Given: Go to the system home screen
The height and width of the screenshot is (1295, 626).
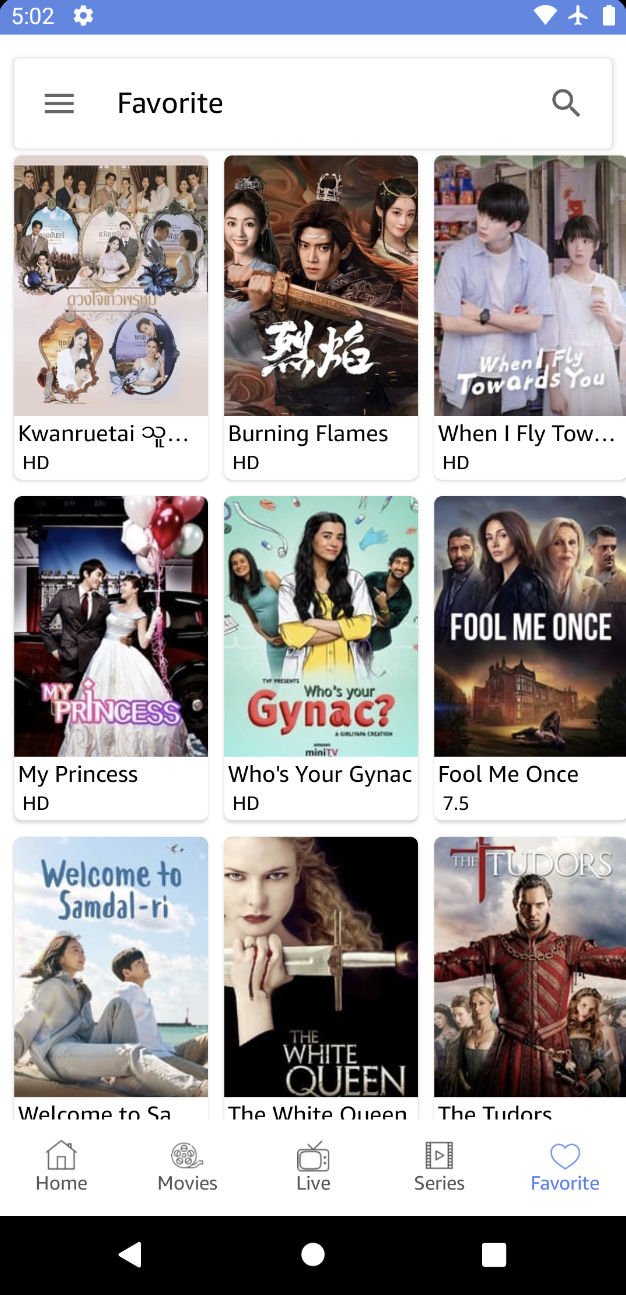Looking at the screenshot, I should coord(313,1255).
